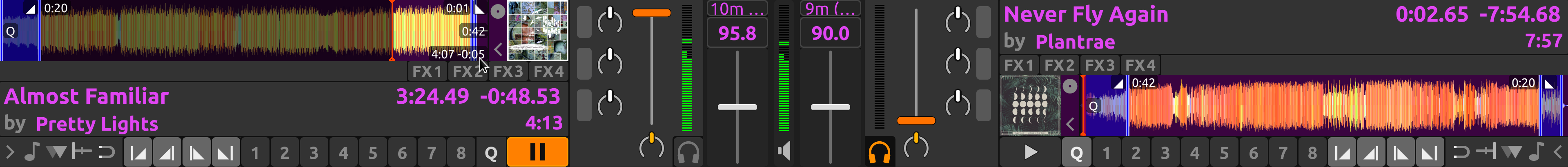The height and width of the screenshot is (167, 1568).
Task: Disable right deck headphone cue
Action: coord(880,152)
